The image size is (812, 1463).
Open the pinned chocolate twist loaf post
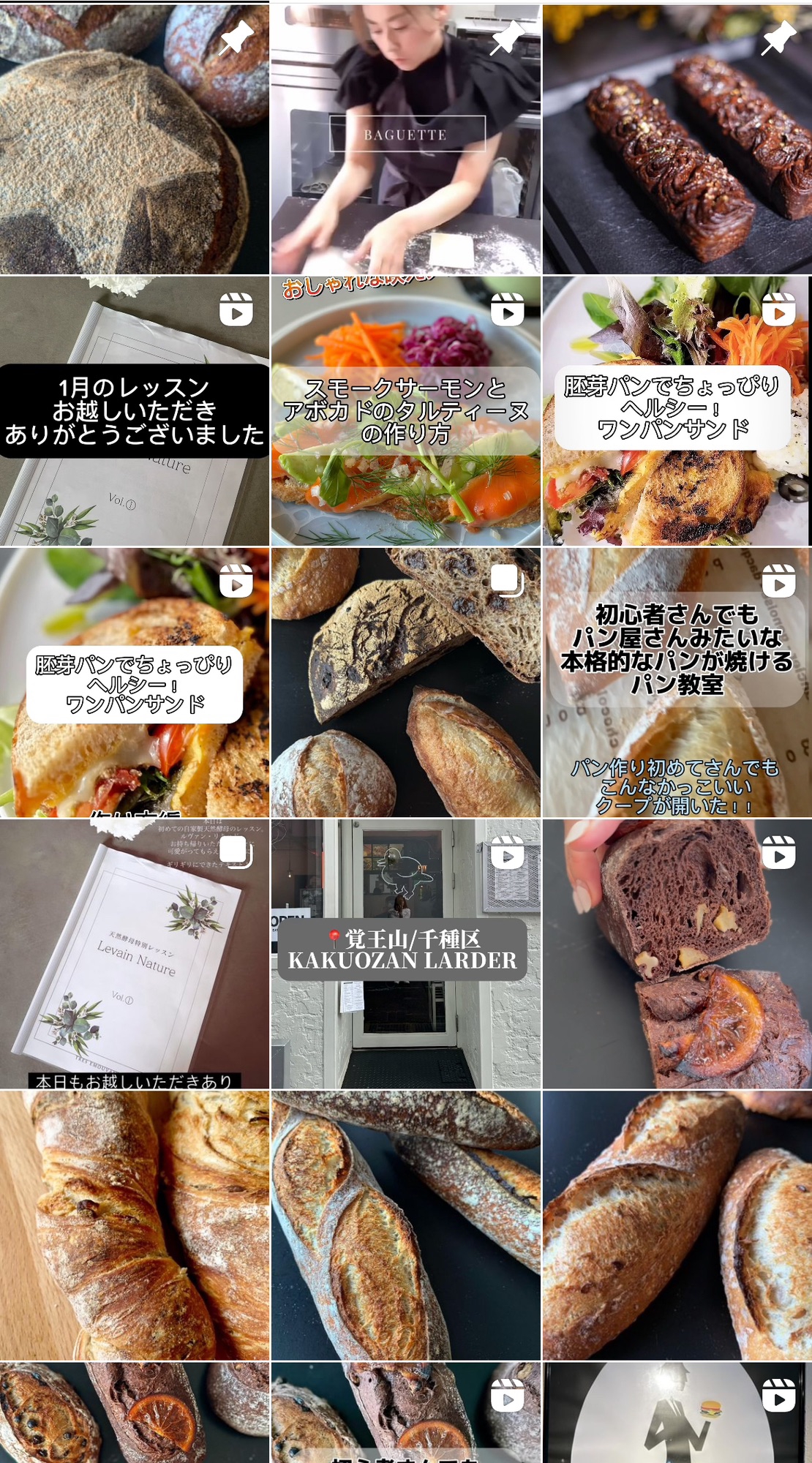tap(677, 139)
